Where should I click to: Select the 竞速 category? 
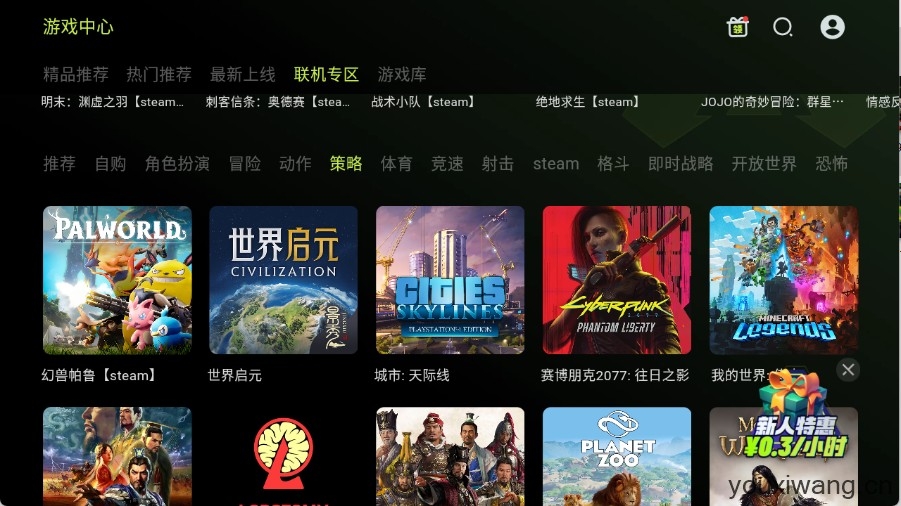point(447,163)
